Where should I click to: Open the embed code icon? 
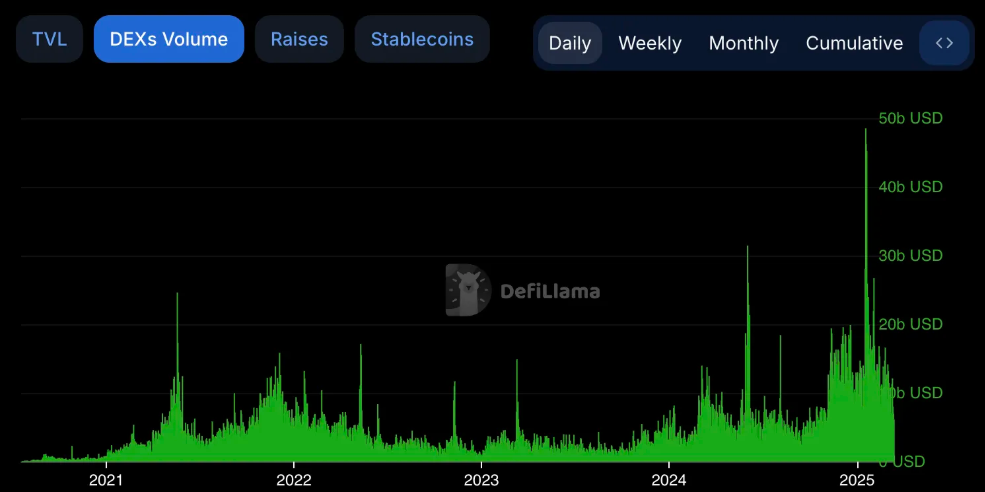[944, 44]
